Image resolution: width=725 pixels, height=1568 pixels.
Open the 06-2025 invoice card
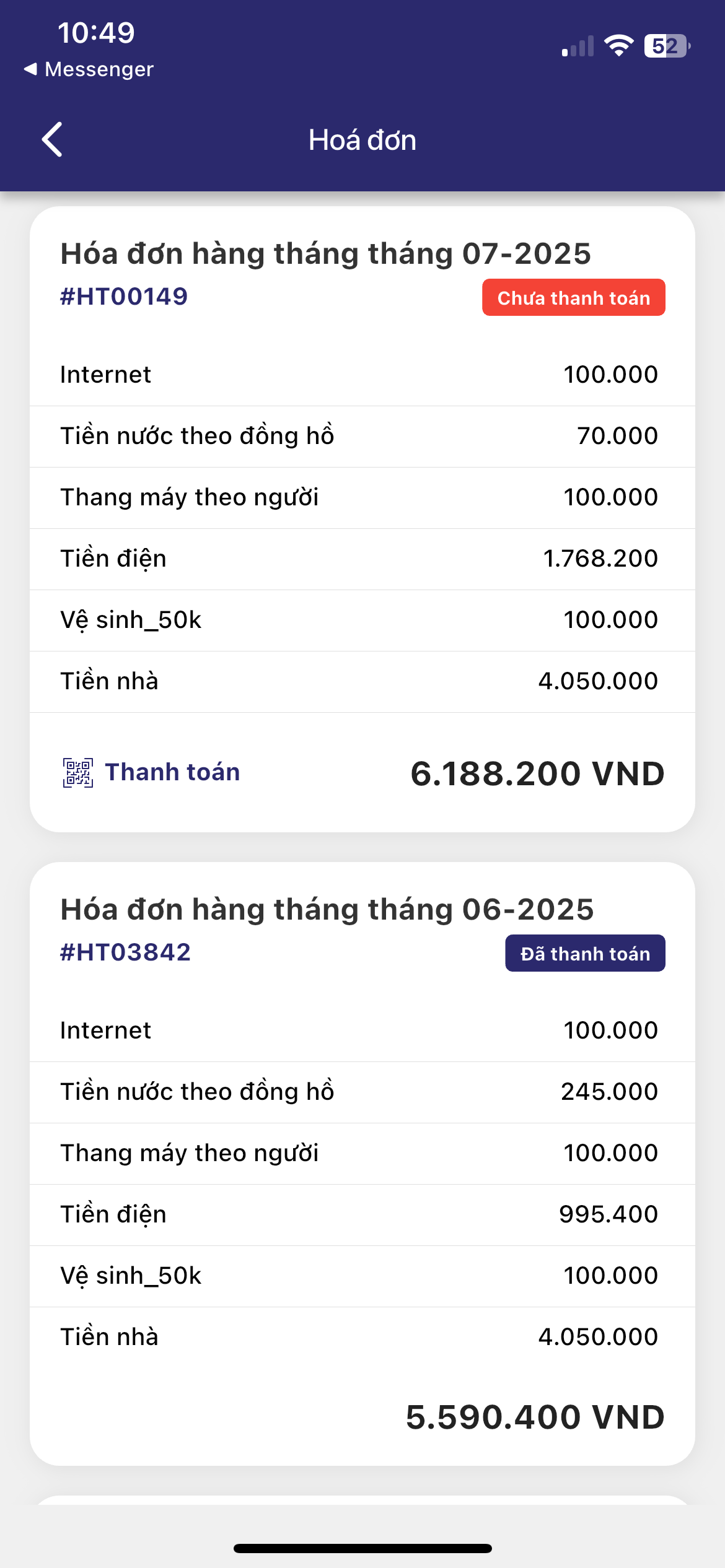tap(327, 910)
